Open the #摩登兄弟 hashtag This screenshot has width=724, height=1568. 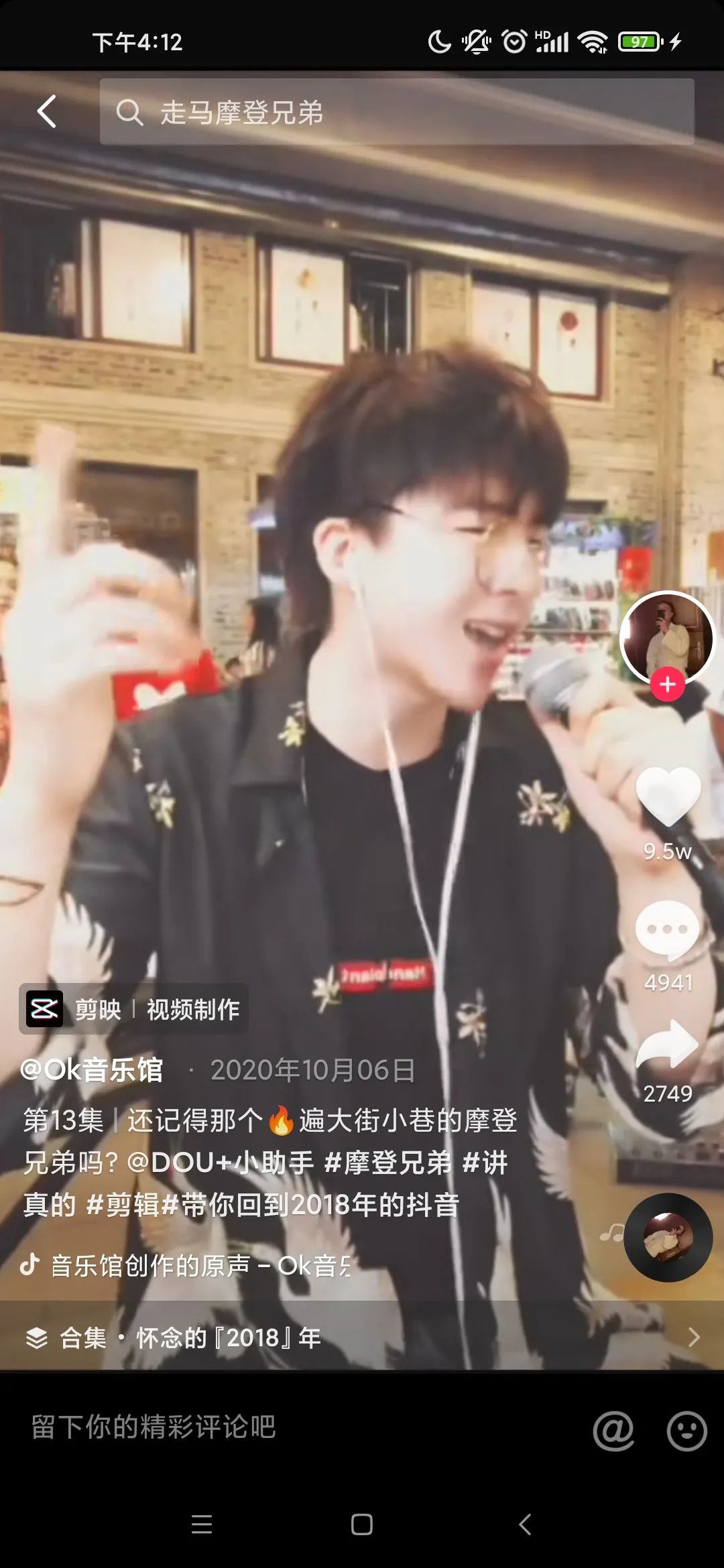(x=388, y=1163)
